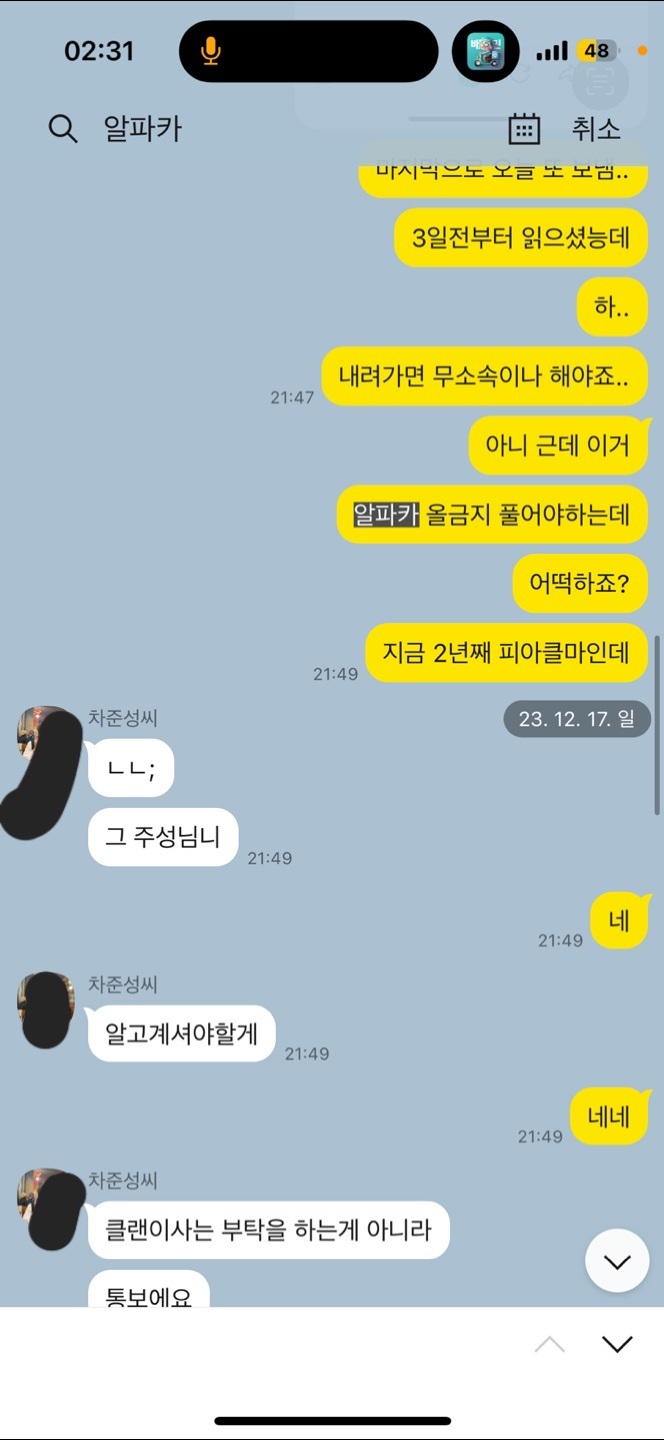Cancel search with 취소
The height and width of the screenshot is (1440, 664).
(596, 129)
